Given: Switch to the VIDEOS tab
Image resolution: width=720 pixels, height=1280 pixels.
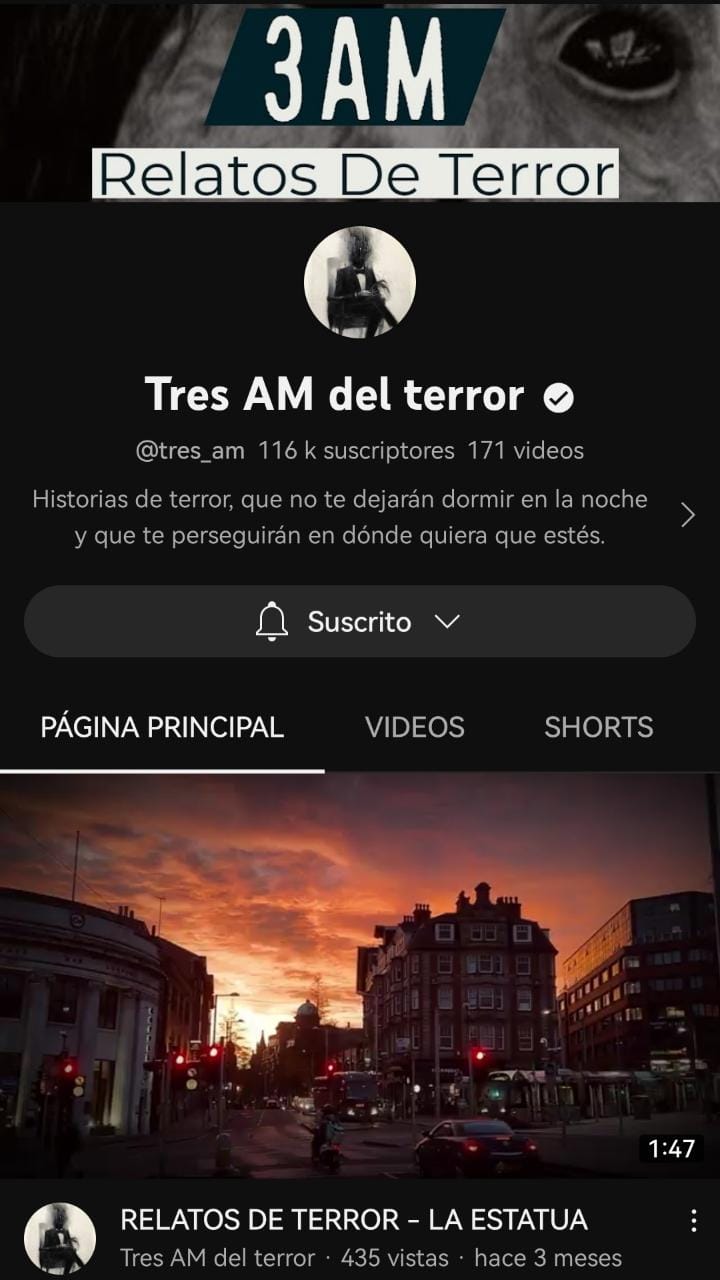Looking at the screenshot, I should tap(414, 727).
